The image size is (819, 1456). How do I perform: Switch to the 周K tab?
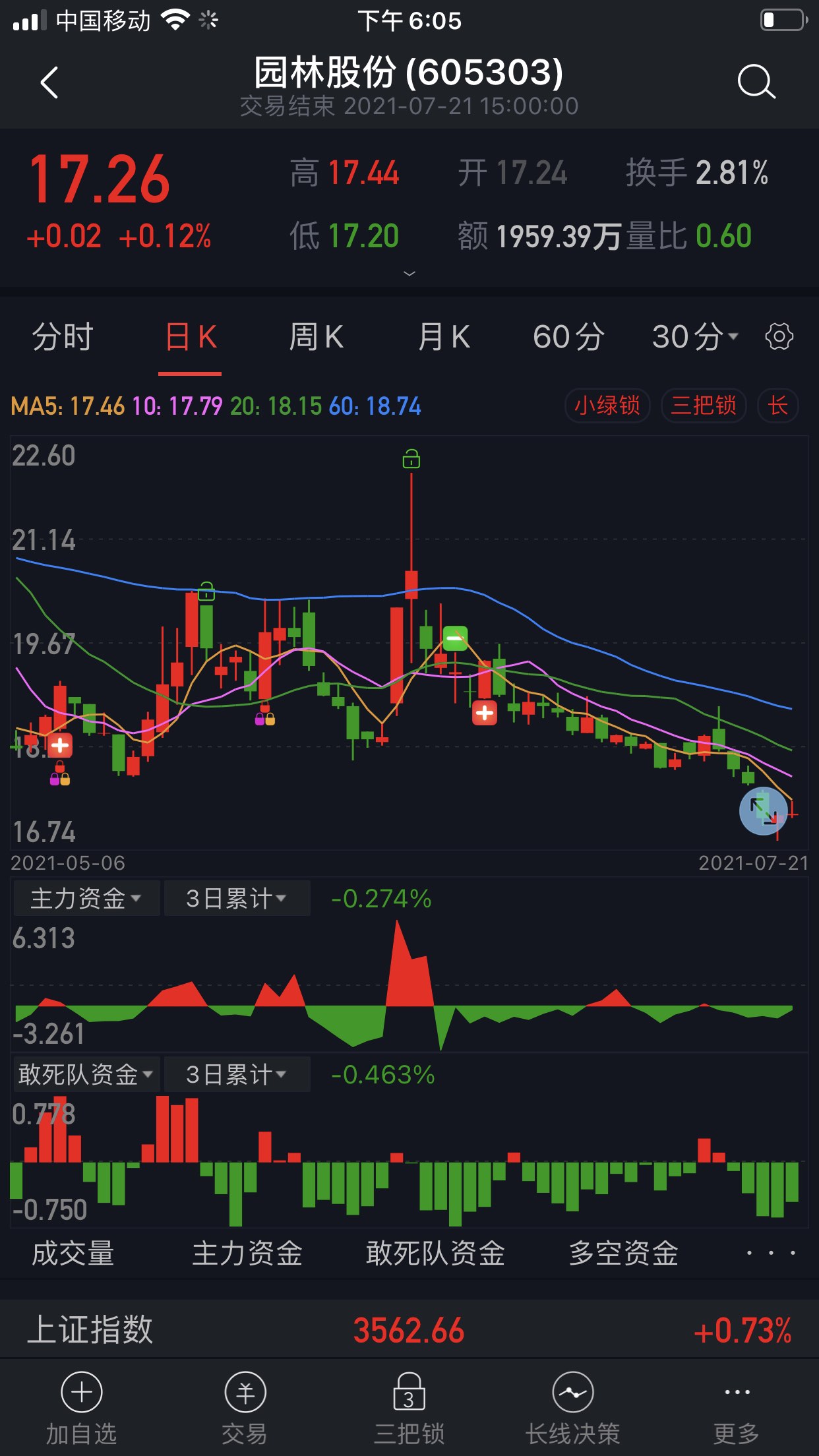(317, 336)
